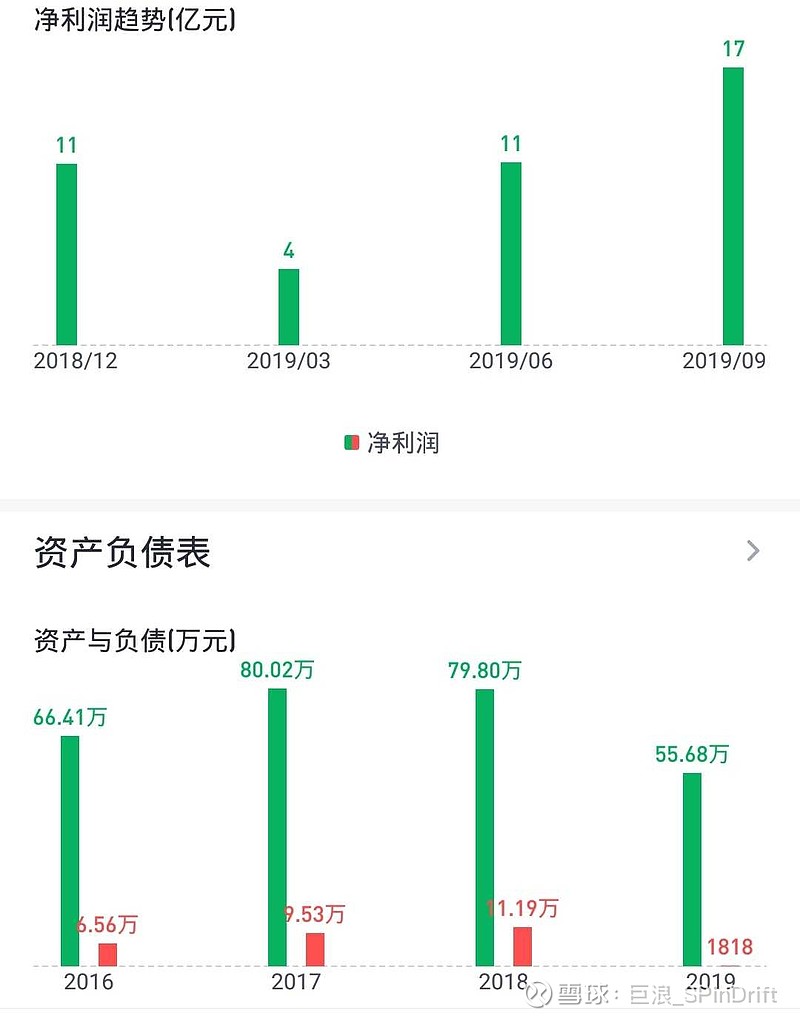This screenshot has height=1019, width=800.
Task: Tap the 2019/03 profit bar labeled 4
Action: click(289, 305)
